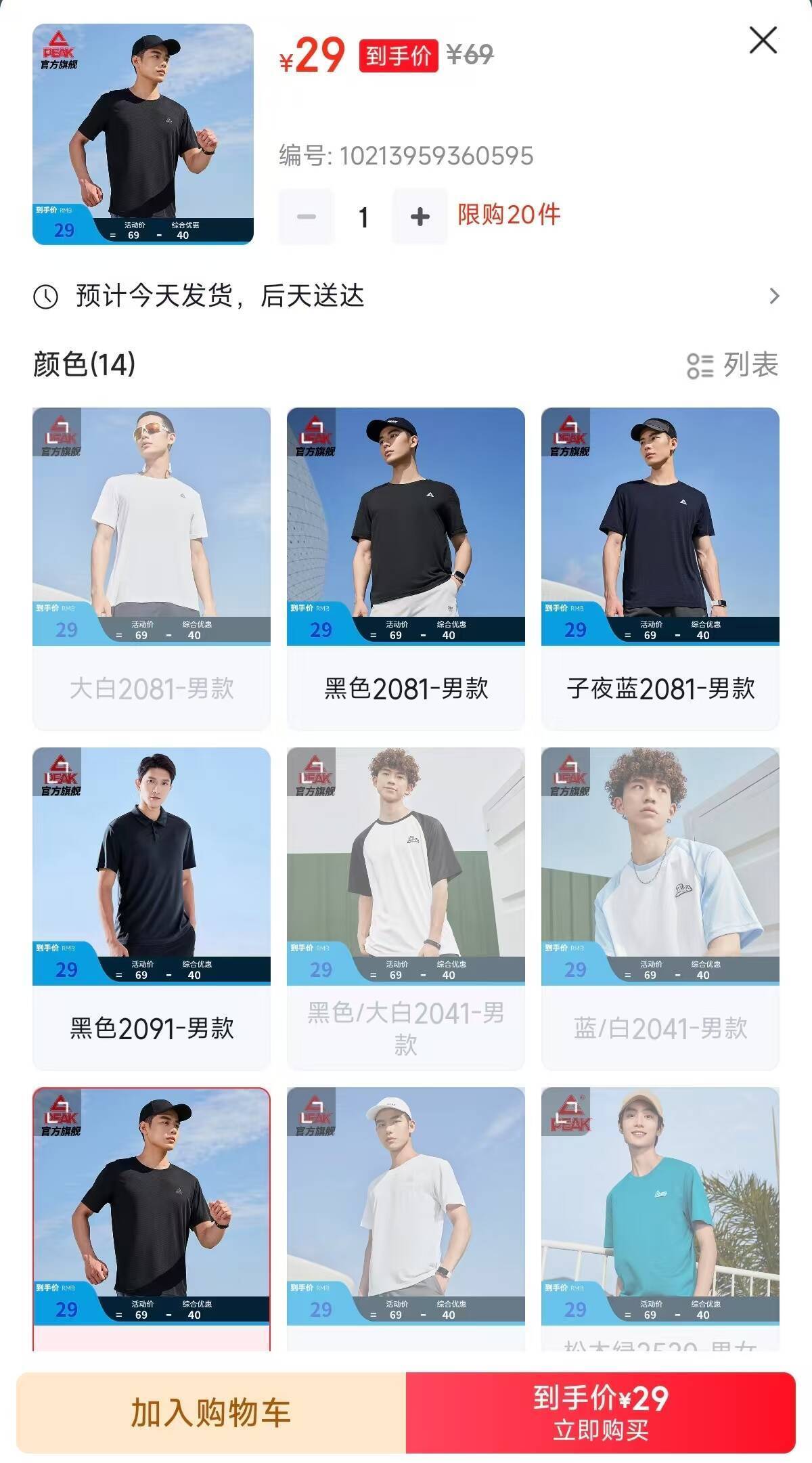Select color 大白2081-男款
The width and height of the screenshot is (812, 1463).
152,568
